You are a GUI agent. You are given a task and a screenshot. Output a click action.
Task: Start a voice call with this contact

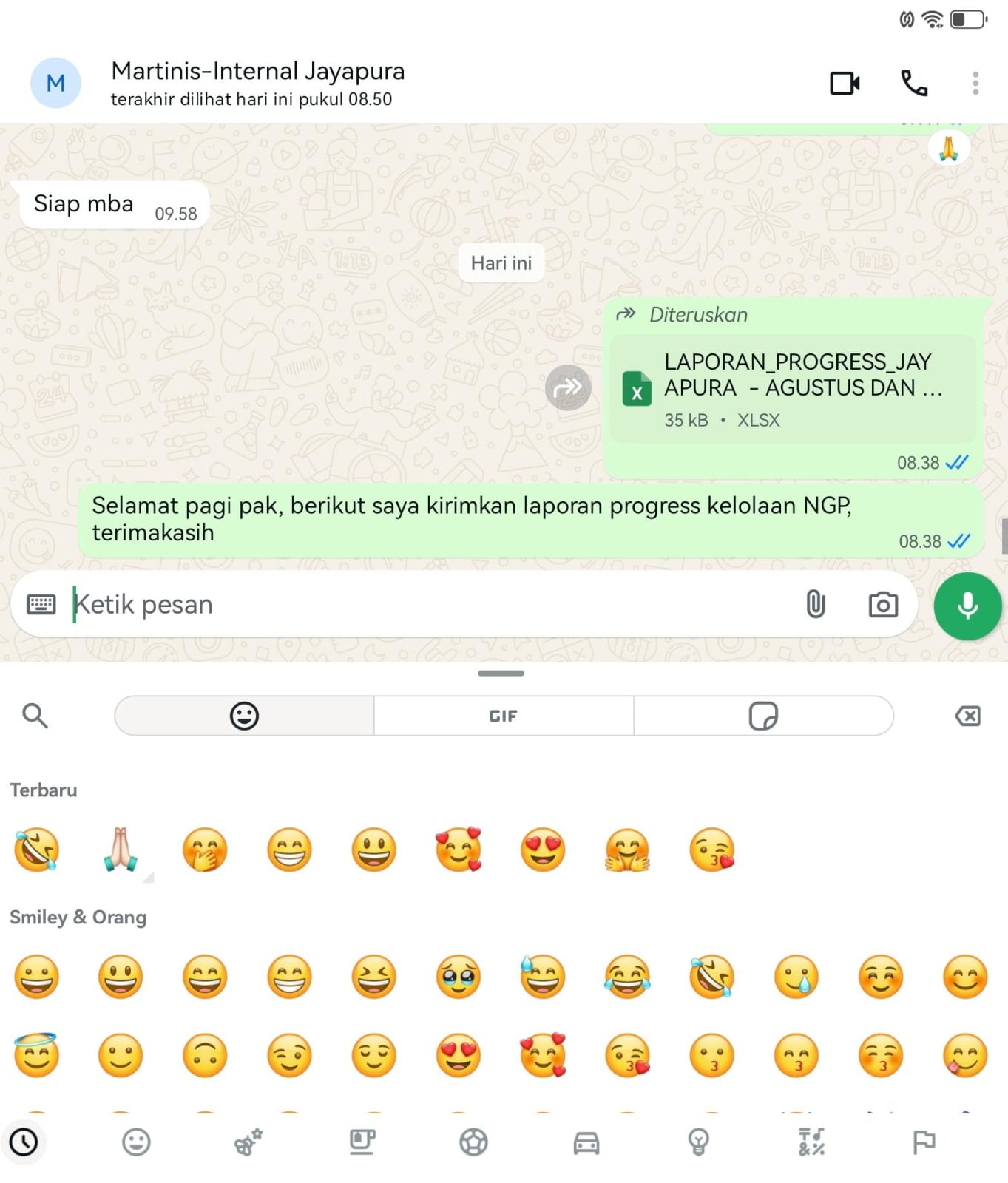pos(914,84)
